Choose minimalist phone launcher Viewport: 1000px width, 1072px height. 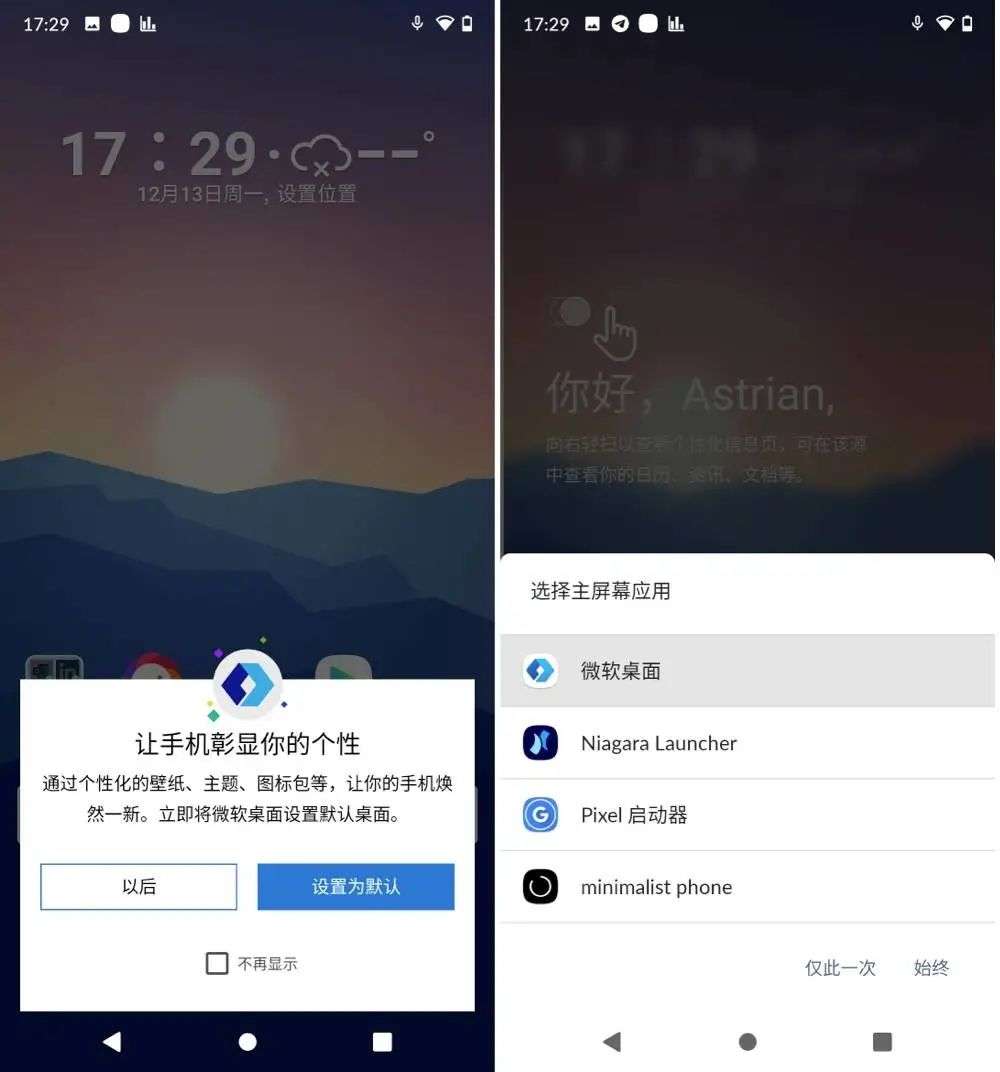click(x=747, y=887)
